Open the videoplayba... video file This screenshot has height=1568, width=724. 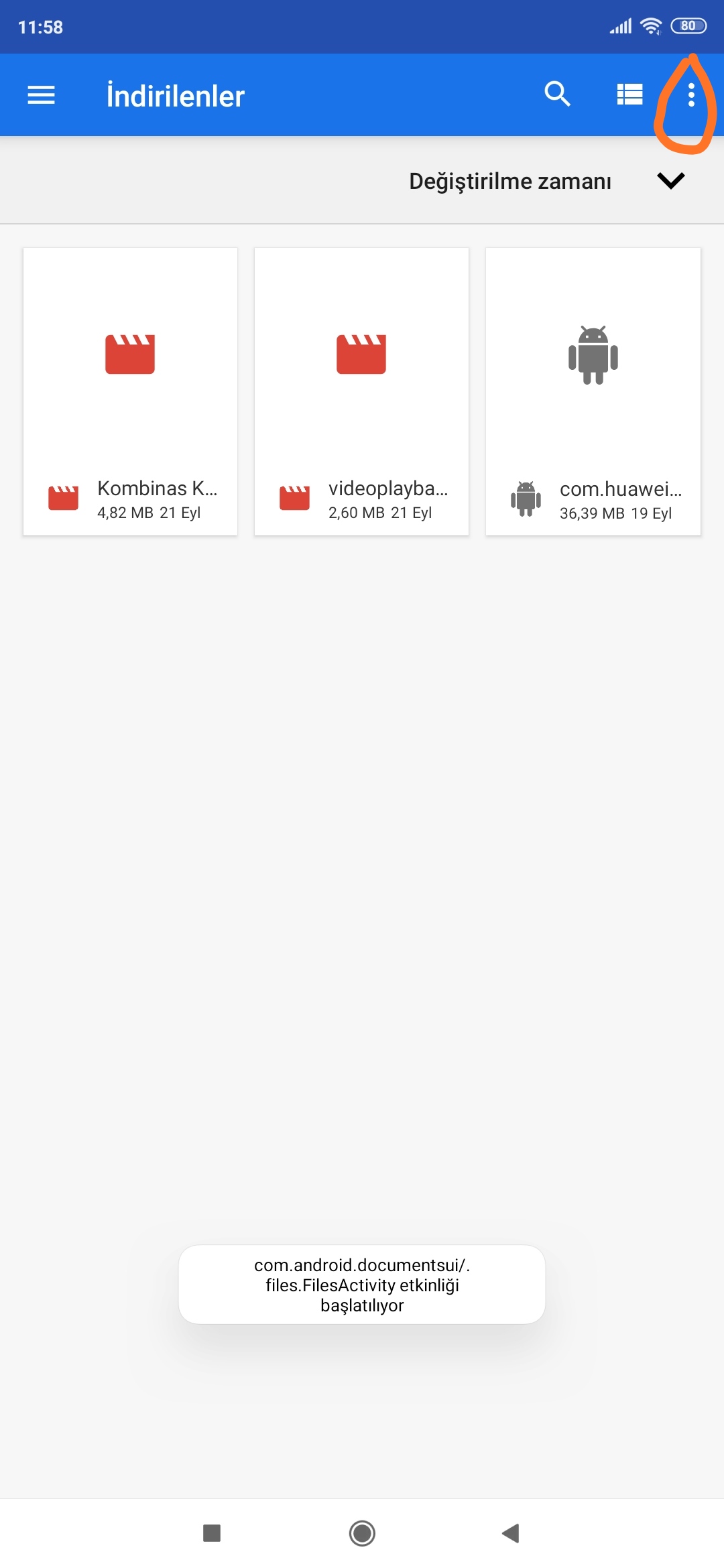pos(361,391)
